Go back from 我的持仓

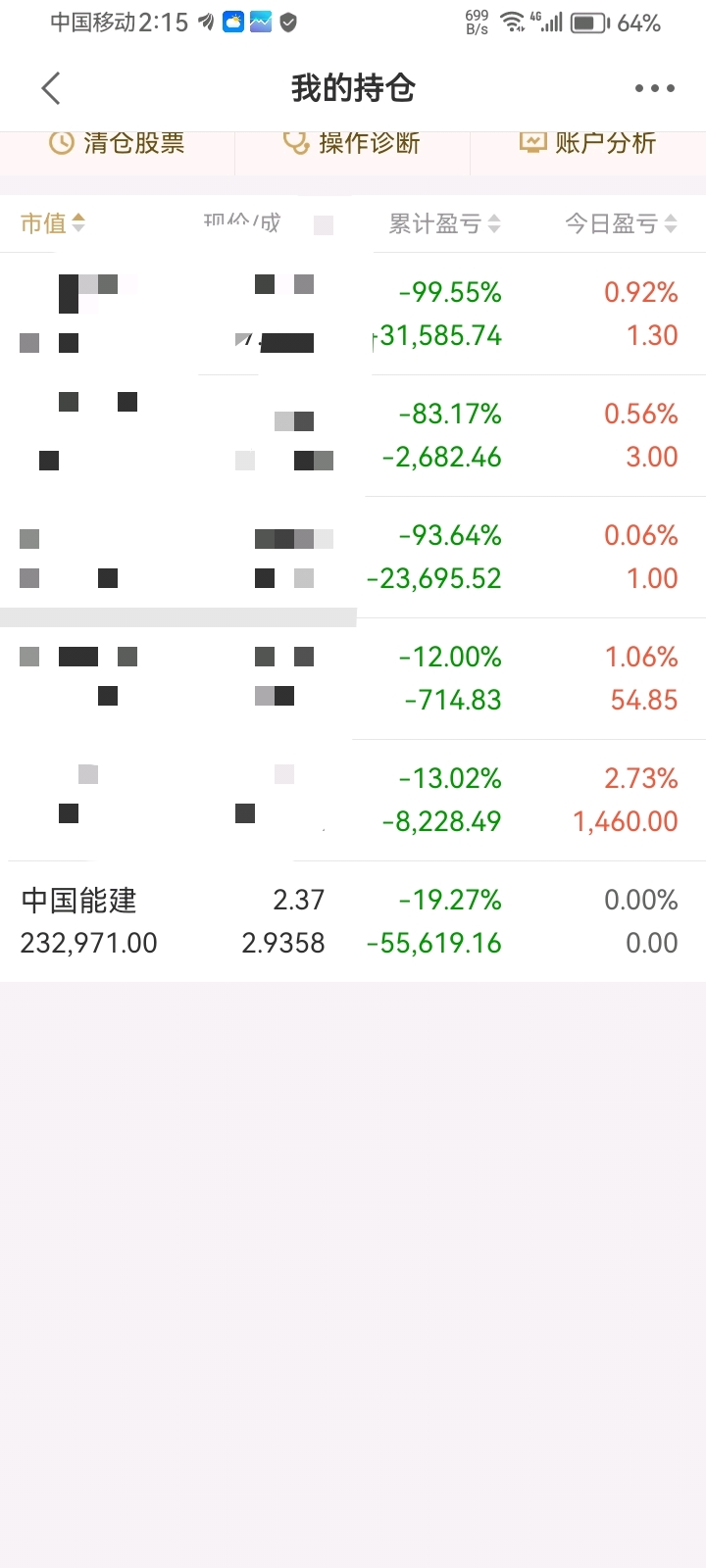(51, 88)
